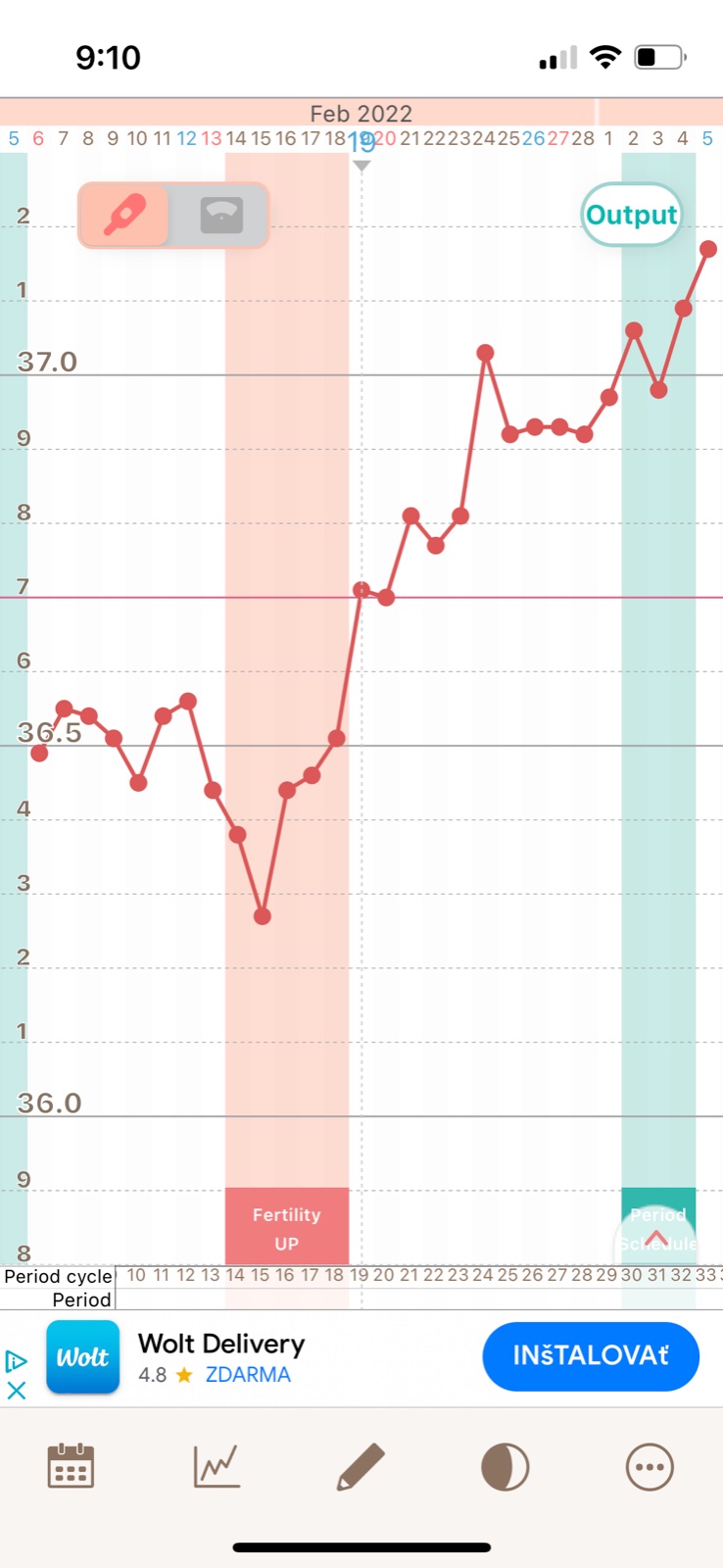Open the more options tab

(x=650, y=1467)
